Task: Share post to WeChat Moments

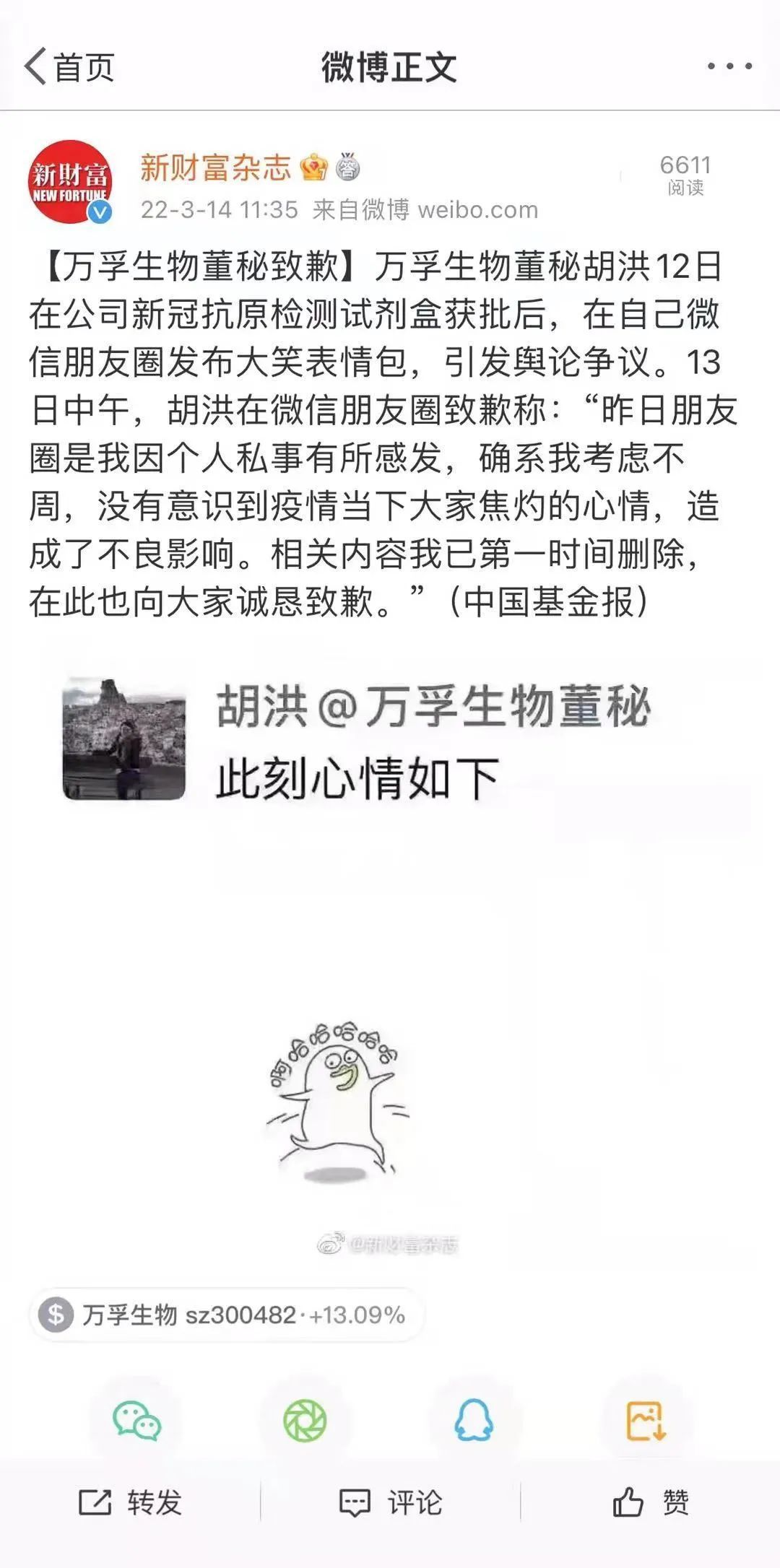Action: point(305,1420)
